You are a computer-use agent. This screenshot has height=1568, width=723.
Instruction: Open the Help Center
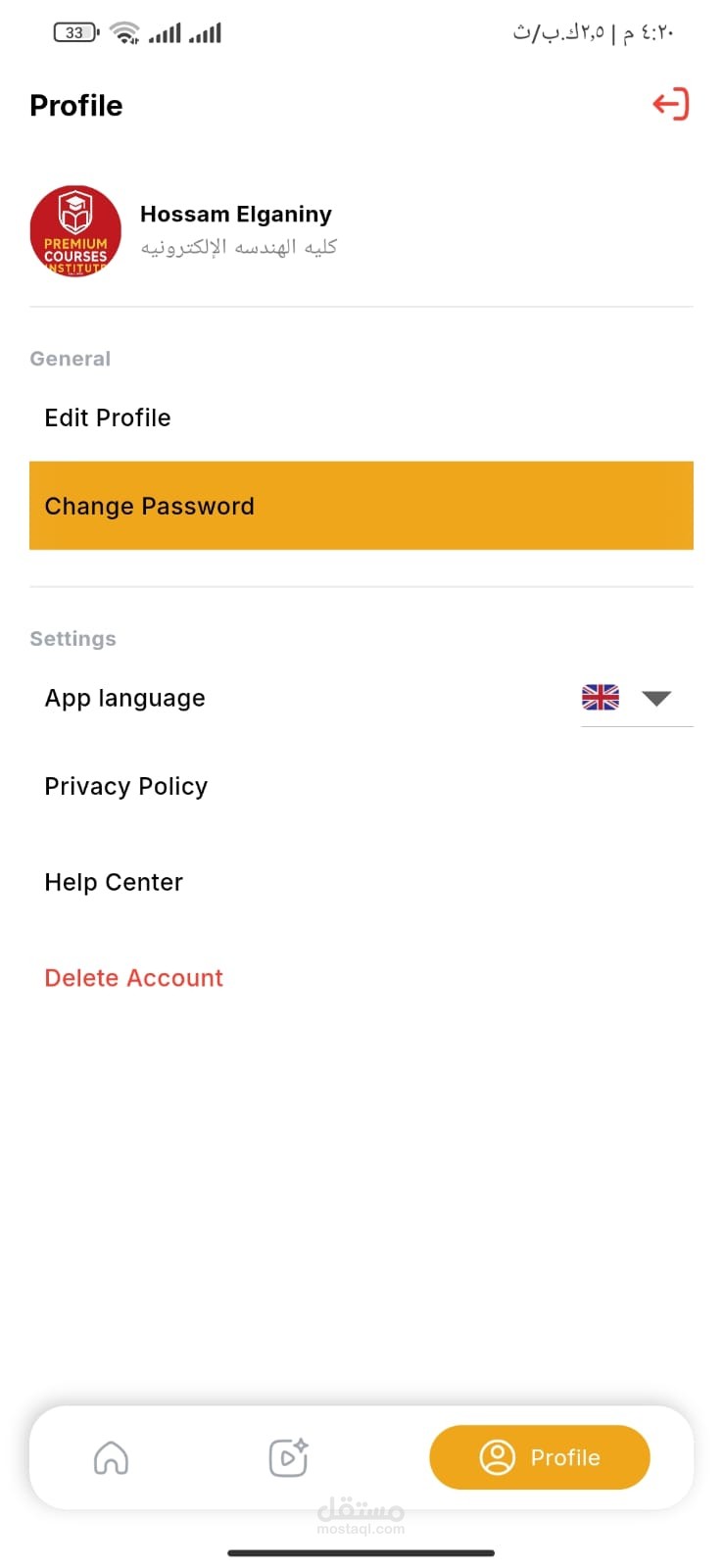coord(361,882)
